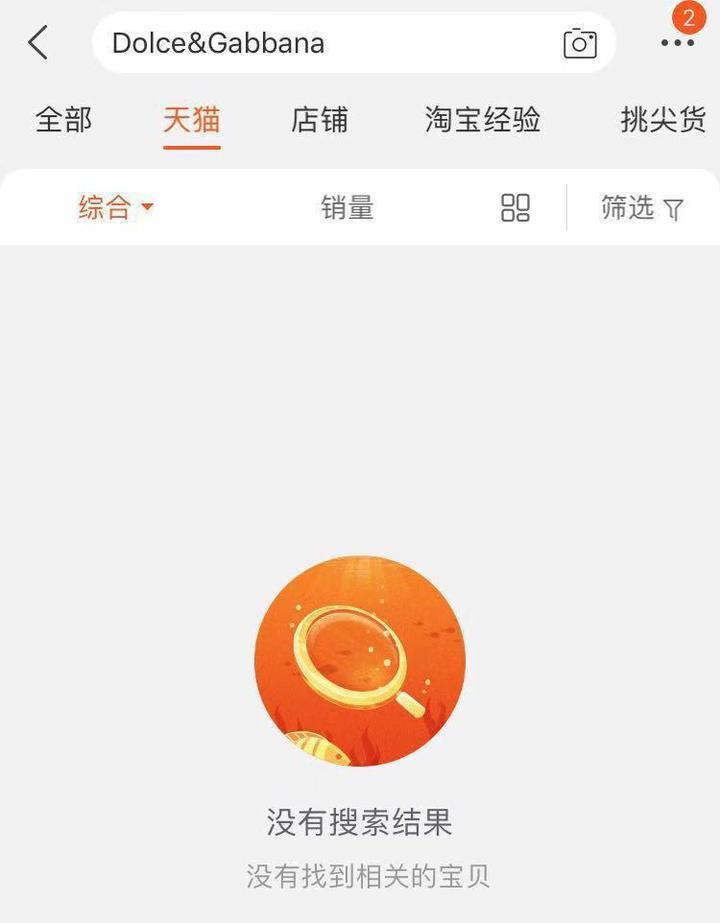The width and height of the screenshot is (720, 923).
Task: View the 挑尖货 tab
Action: pyautogui.click(x=661, y=119)
